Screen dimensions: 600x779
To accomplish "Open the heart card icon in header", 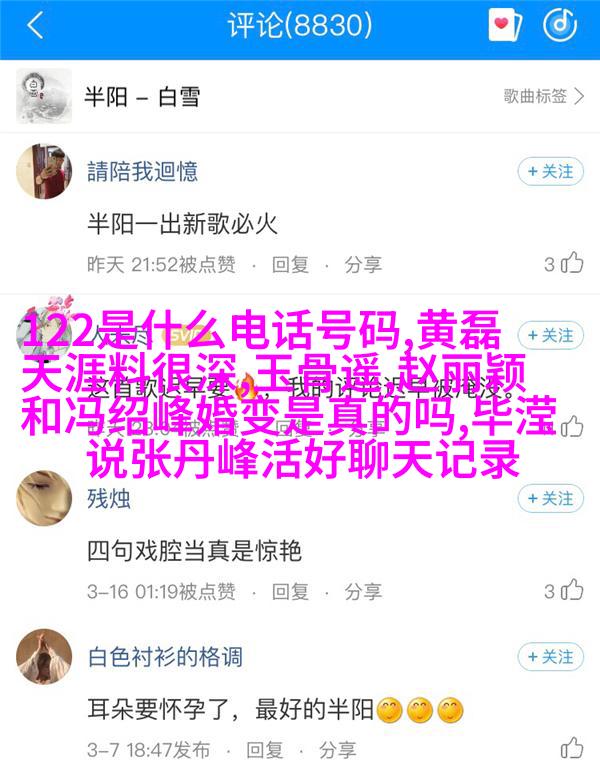I will (x=505, y=27).
